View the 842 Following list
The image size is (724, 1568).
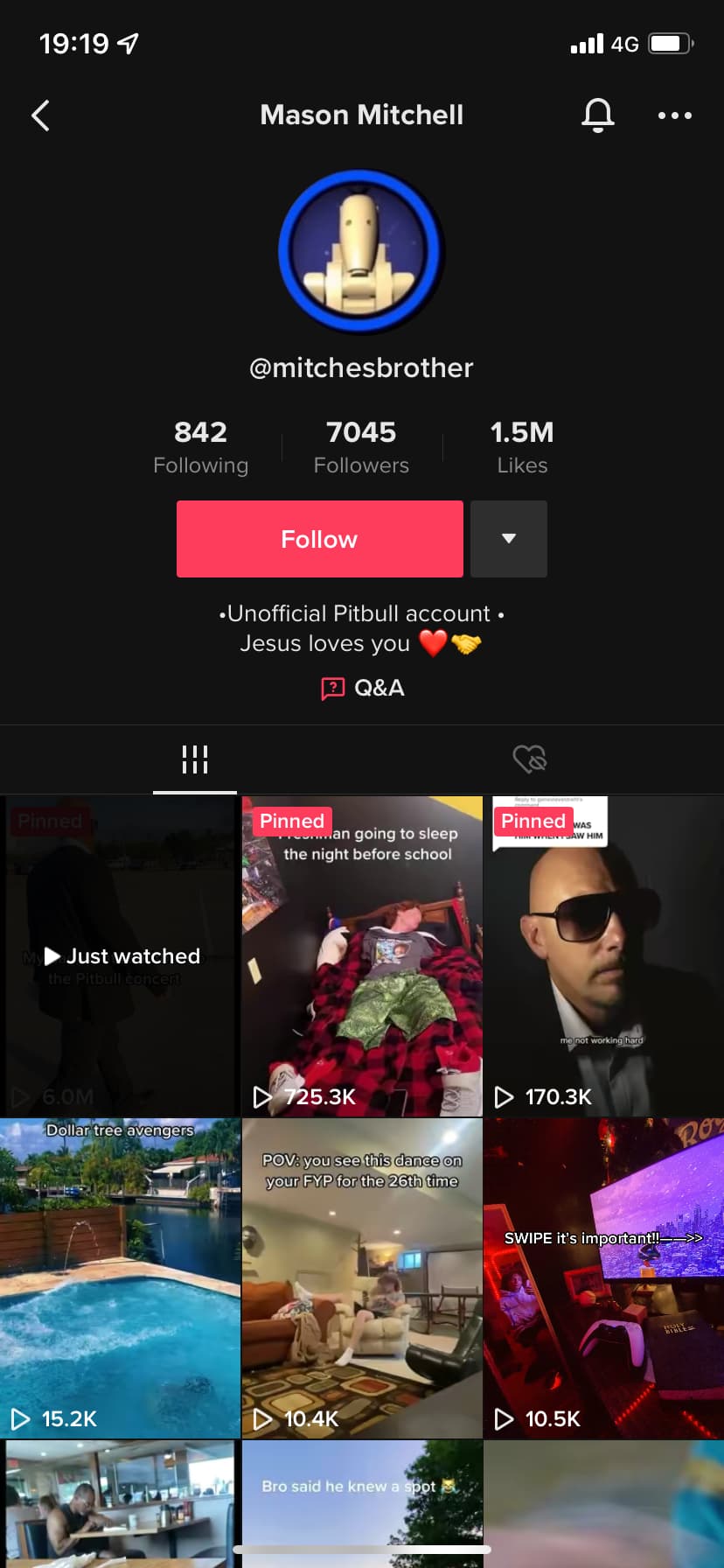click(x=201, y=447)
